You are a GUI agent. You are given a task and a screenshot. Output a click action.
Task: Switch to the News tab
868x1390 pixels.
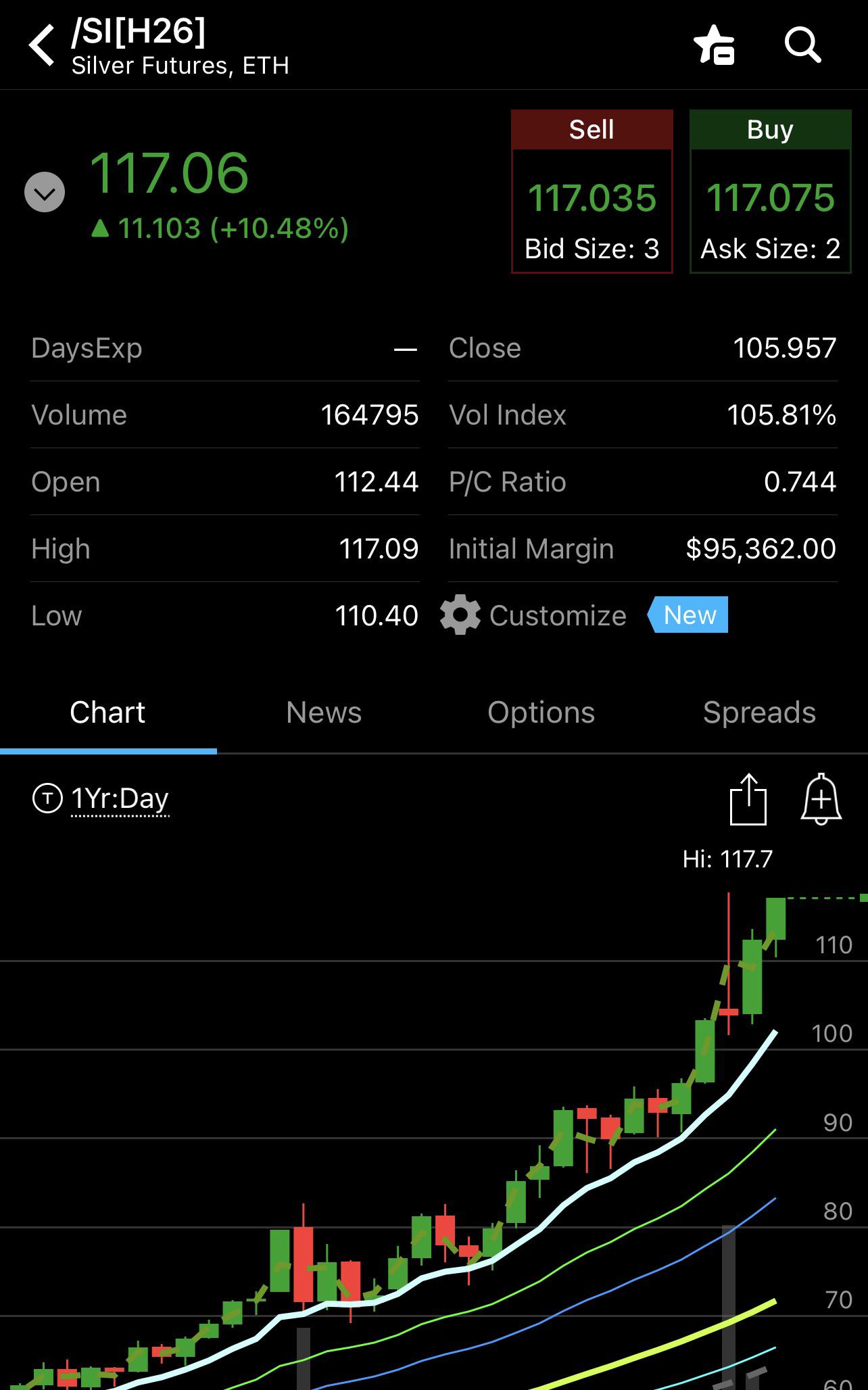click(x=324, y=713)
